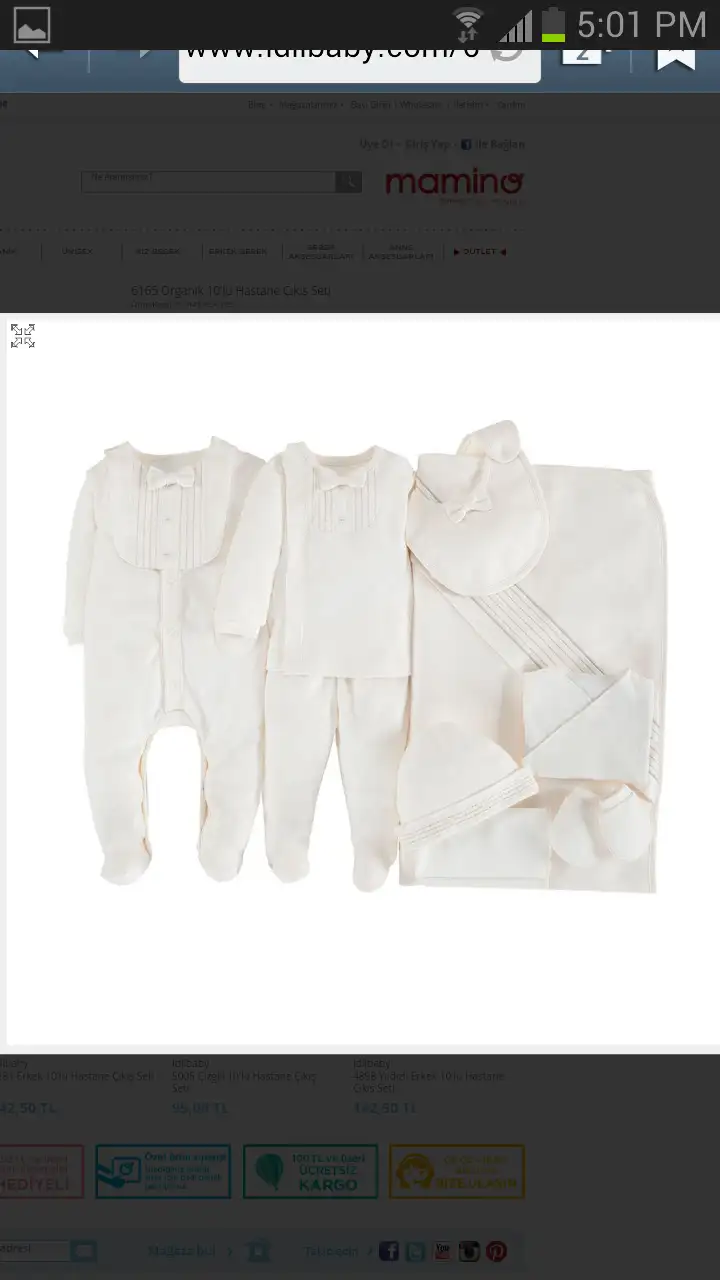Reload the page with the refresh icon

coord(507,50)
